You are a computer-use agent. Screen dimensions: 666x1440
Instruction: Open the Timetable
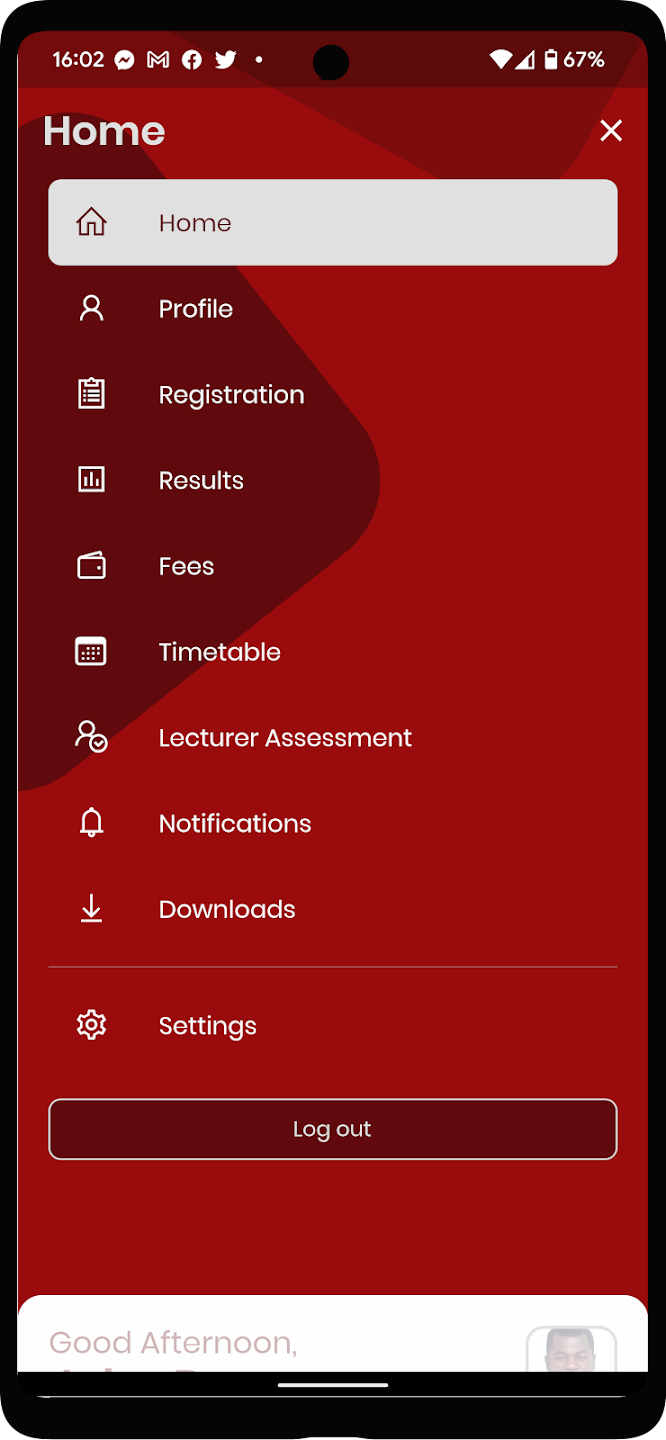coord(219,652)
